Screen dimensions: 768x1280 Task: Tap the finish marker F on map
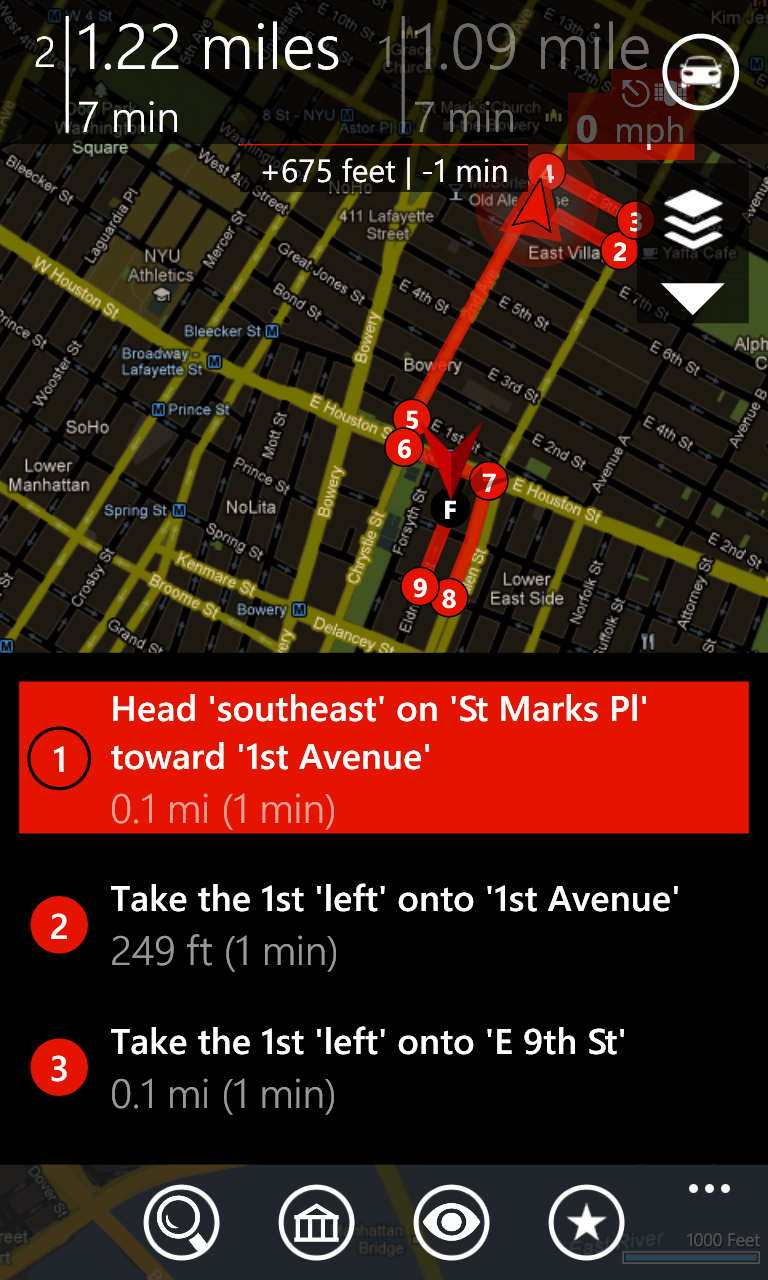coord(450,510)
